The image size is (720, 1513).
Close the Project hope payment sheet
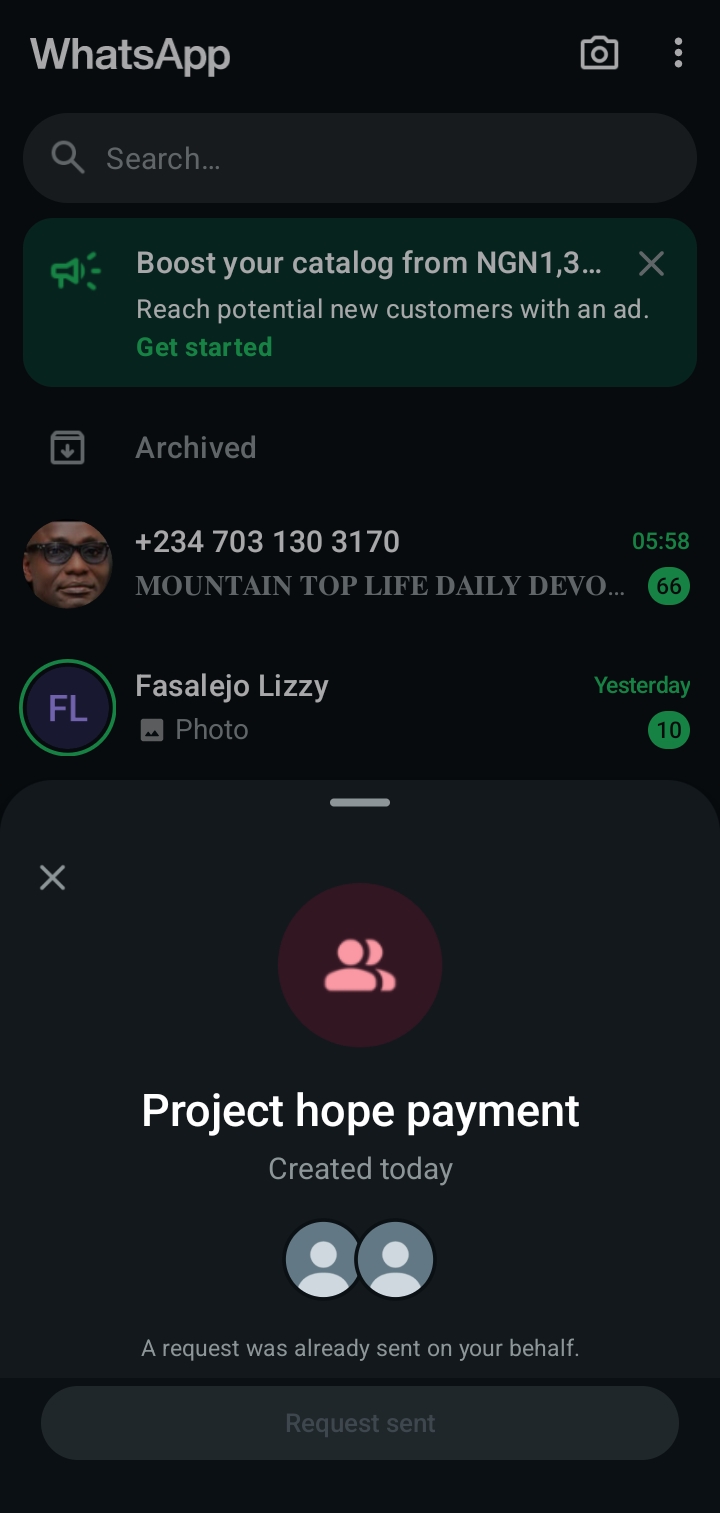(52, 878)
